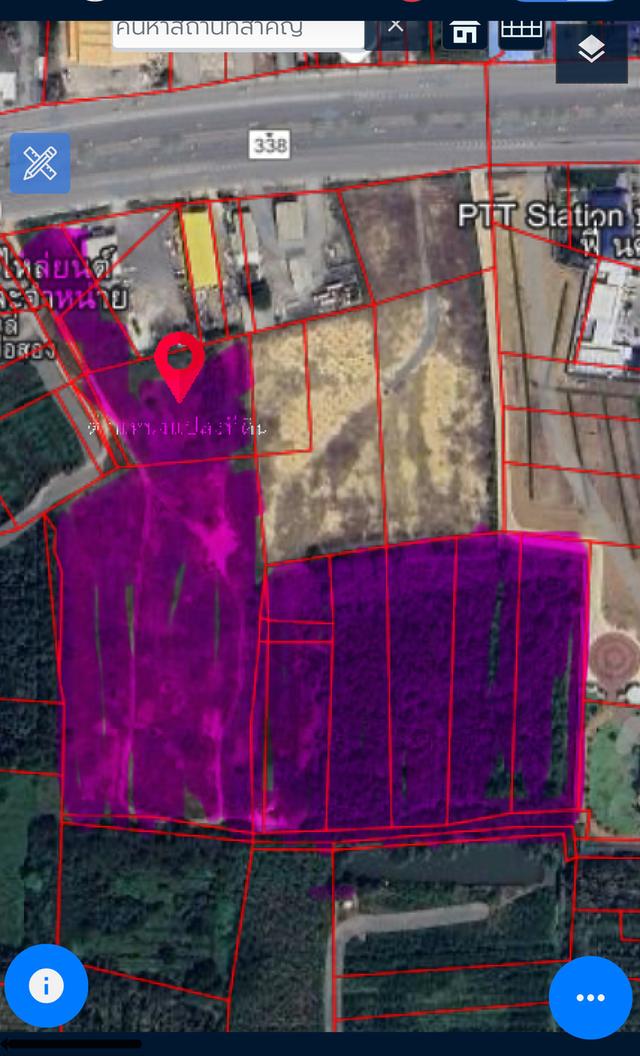This screenshot has width=640, height=1056.
Task: Open the ruler and pencil measuring tool
Action: (x=40, y=163)
